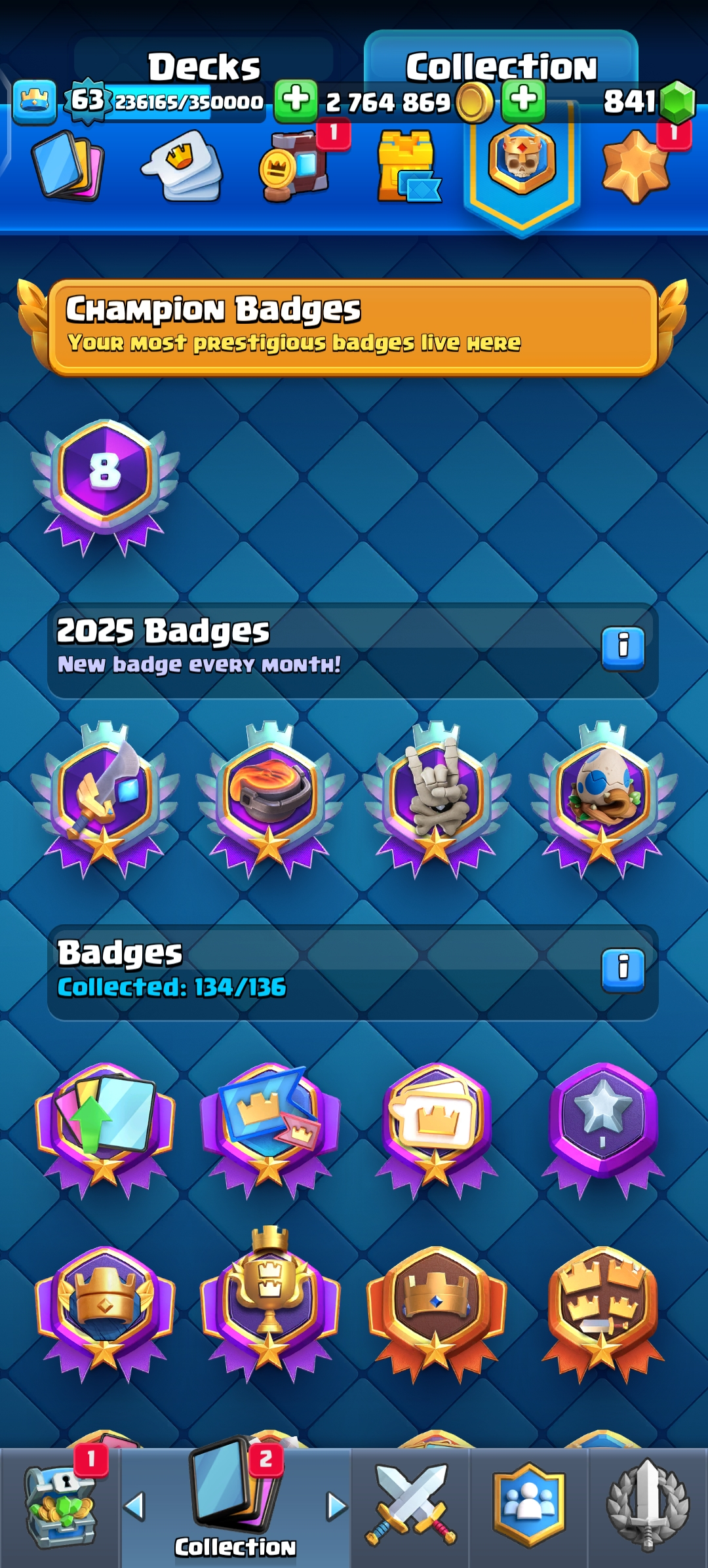The image size is (708, 1568).
Task: Show info for the Badges collection
Action: pos(623,970)
